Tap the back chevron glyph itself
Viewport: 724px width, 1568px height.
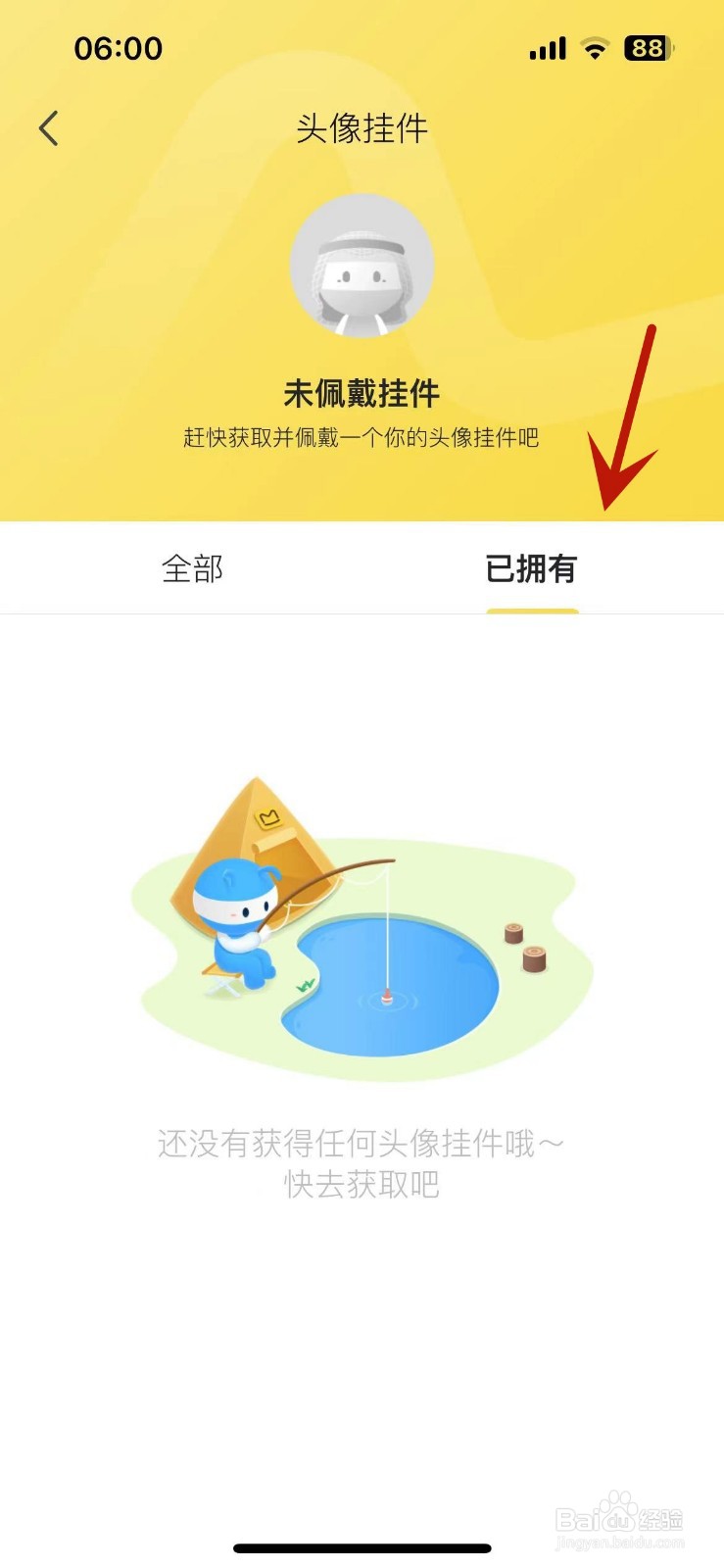point(48,127)
